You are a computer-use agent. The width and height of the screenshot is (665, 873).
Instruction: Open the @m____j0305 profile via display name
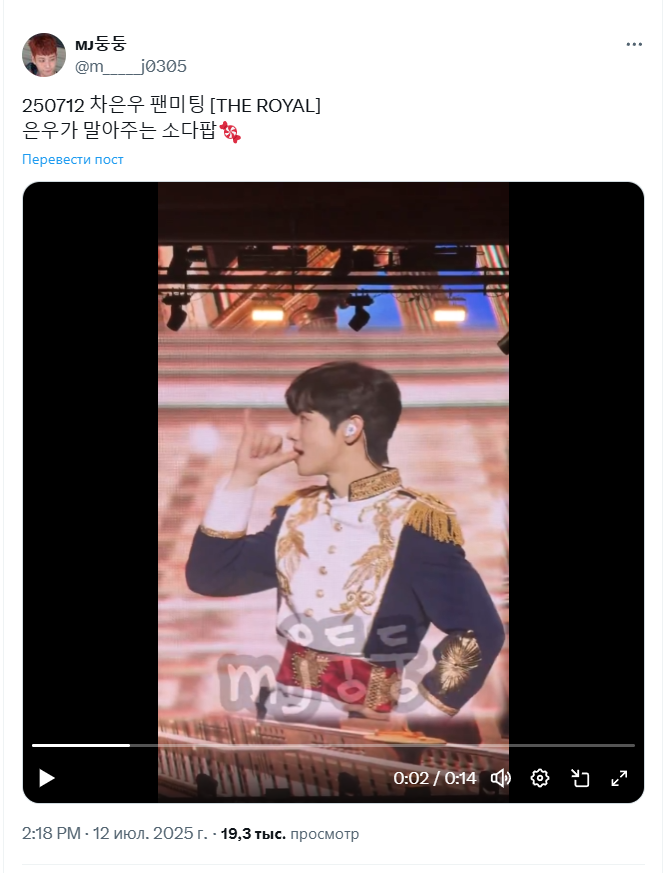pos(101,44)
